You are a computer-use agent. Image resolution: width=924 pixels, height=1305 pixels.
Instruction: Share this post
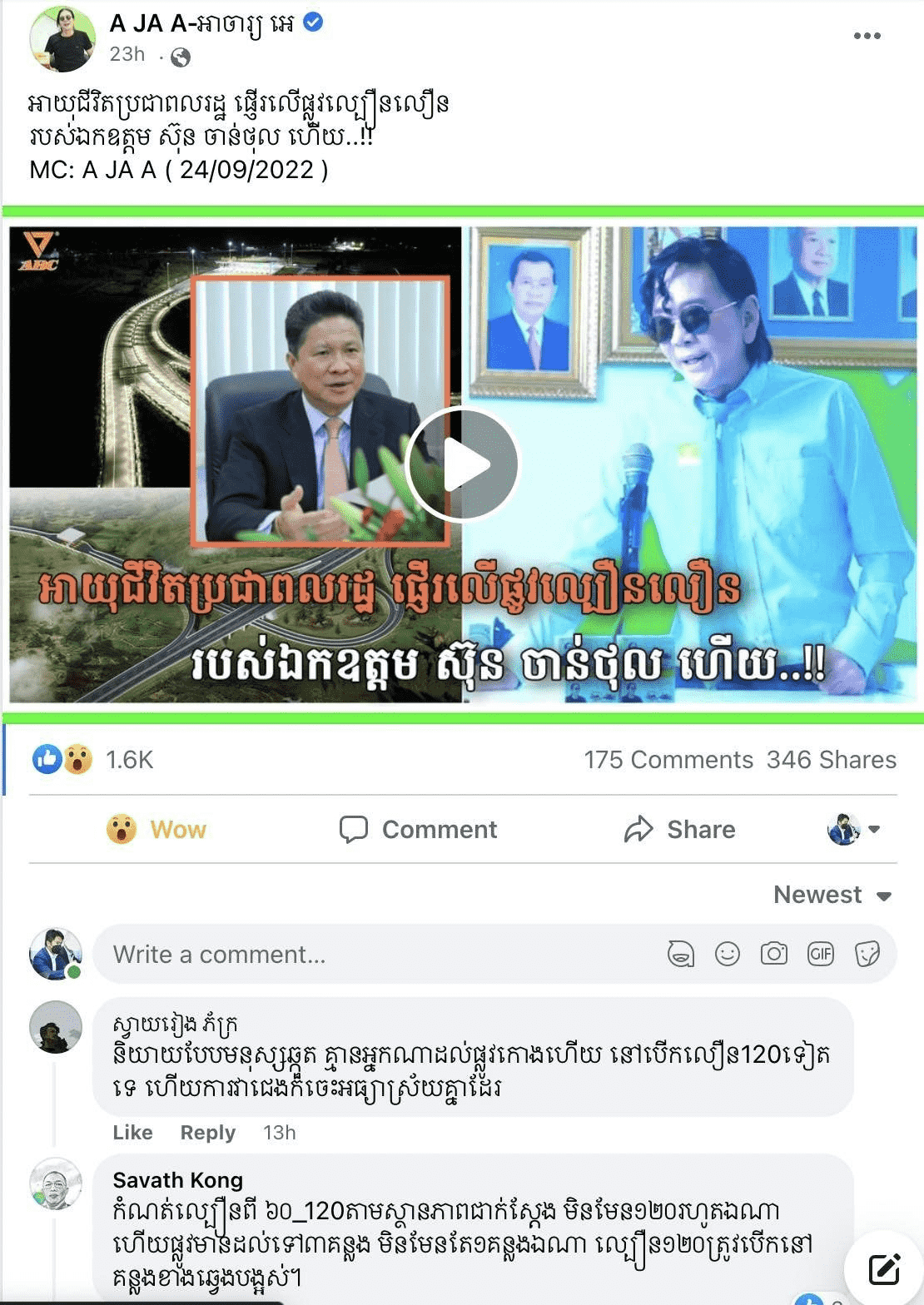(679, 829)
